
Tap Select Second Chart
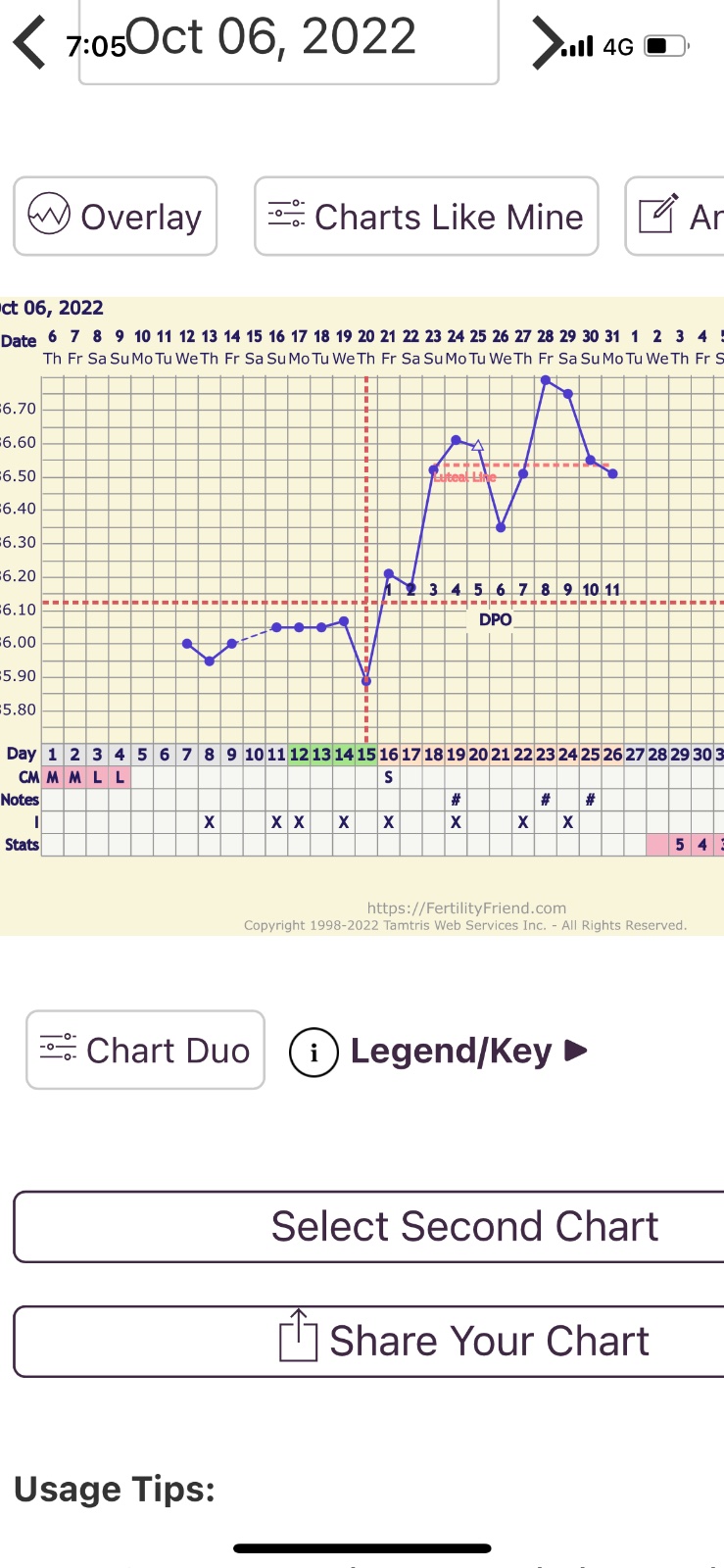(368, 1227)
